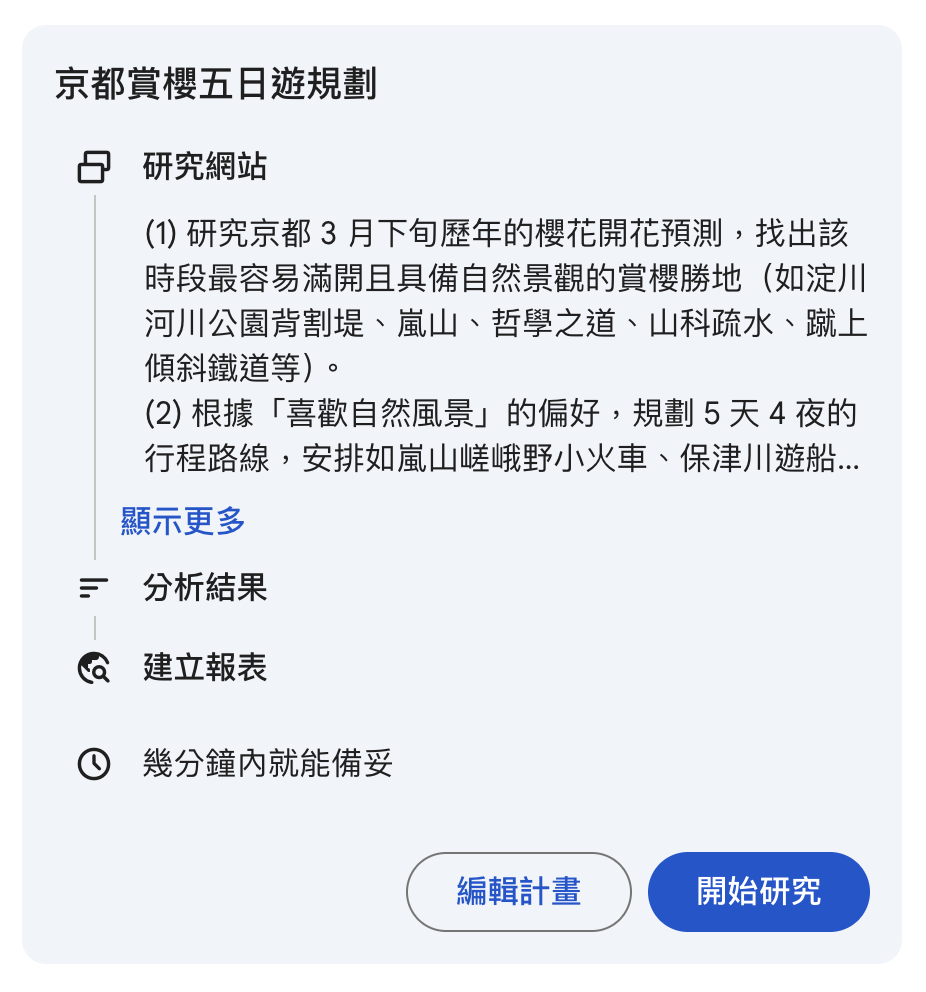Expand the plan with 顯示更多
Screen dimensions: 926x992
(x=183, y=521)
